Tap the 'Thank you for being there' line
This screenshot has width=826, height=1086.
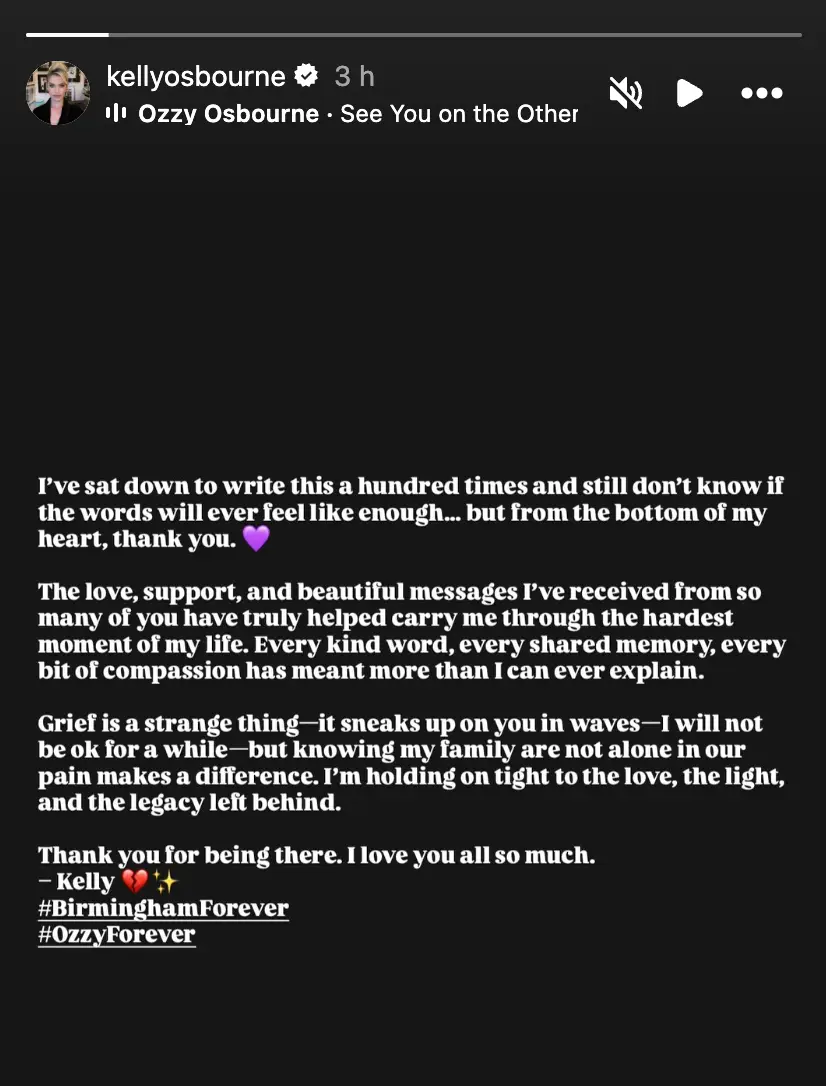pos(316,855)
